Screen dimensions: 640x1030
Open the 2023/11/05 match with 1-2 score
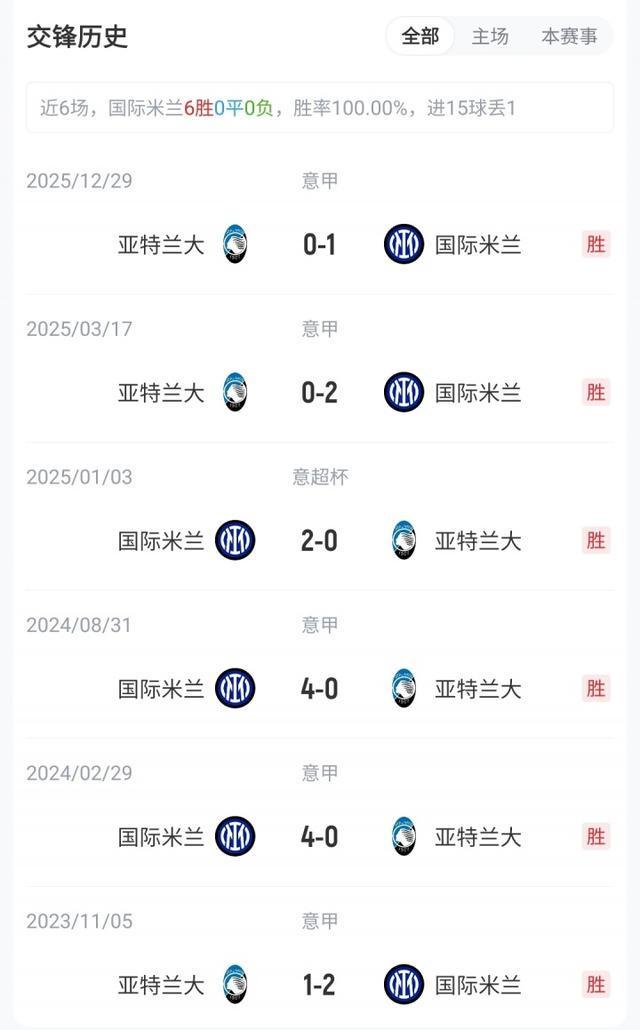[x=320, y=984]
